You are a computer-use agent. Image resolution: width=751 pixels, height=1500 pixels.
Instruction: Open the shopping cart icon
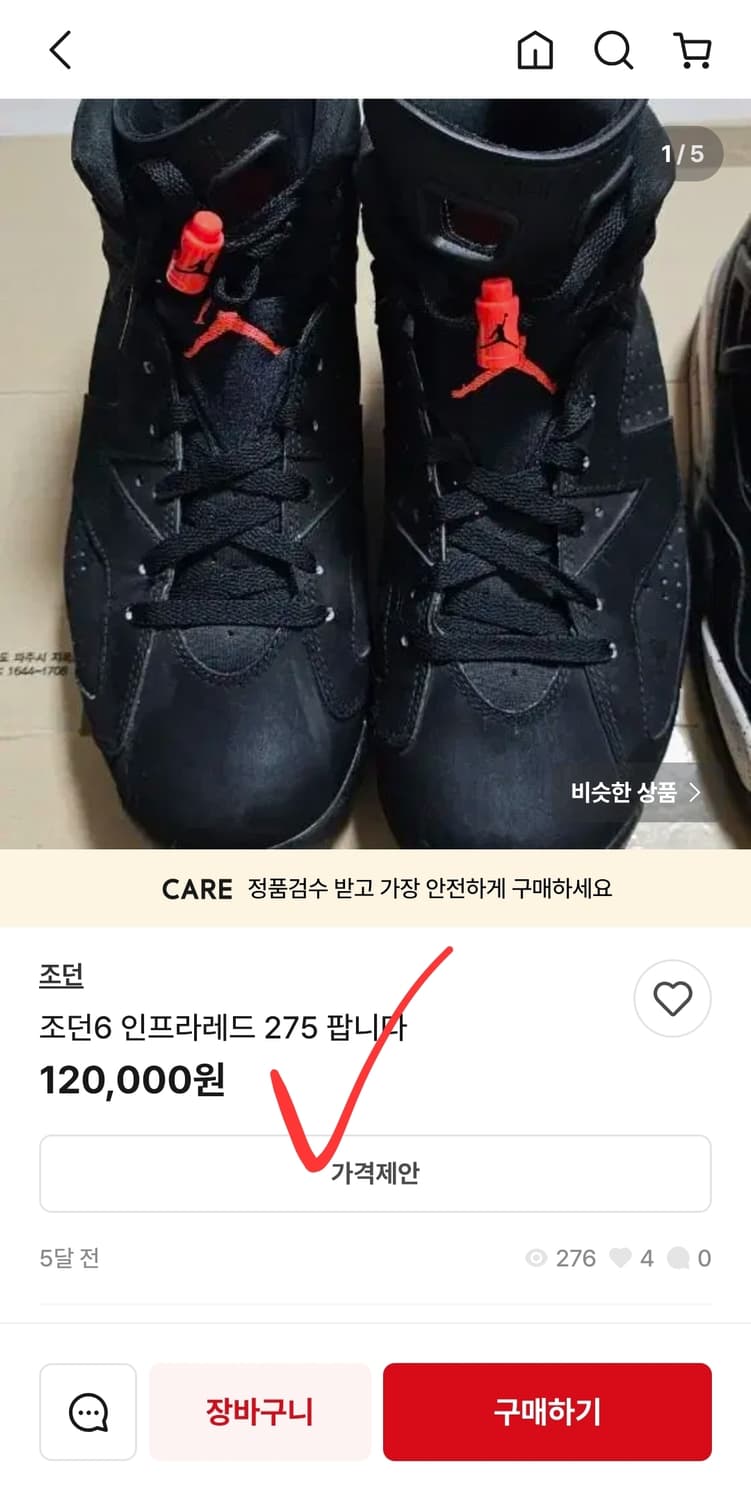(694, 51)
